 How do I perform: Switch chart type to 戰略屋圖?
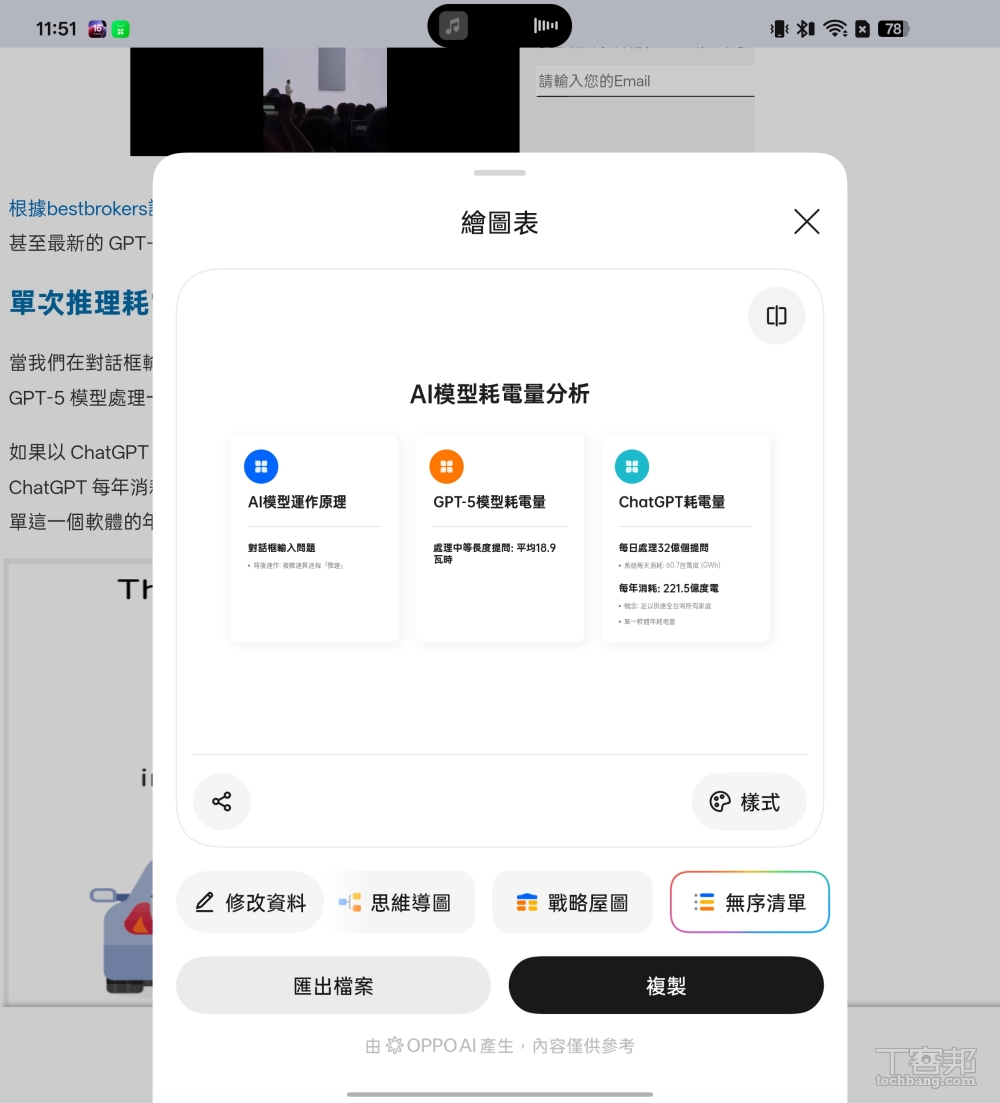click(x=572, y=901)
